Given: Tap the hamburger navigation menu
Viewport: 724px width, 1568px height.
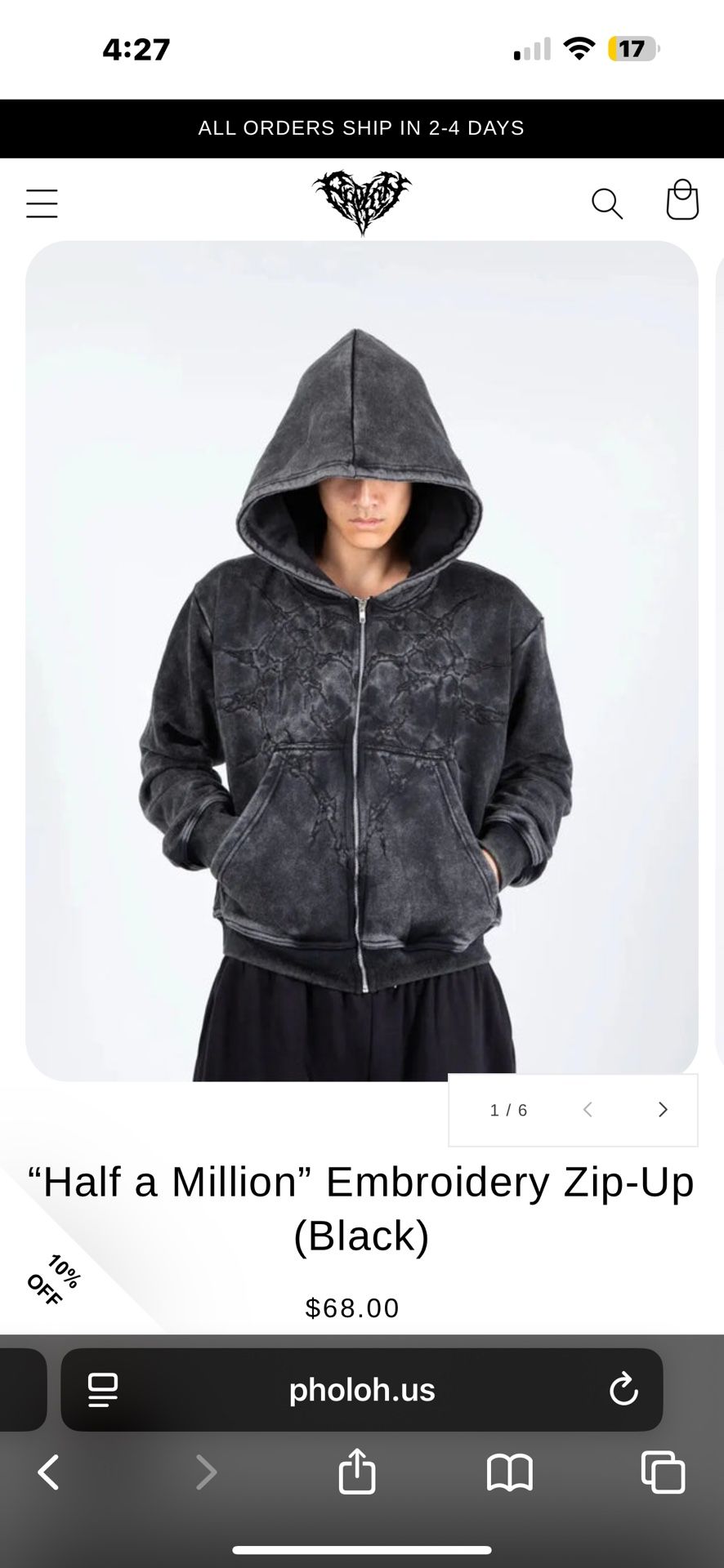Looking at the screenshot, I should [x=42, y=203].
